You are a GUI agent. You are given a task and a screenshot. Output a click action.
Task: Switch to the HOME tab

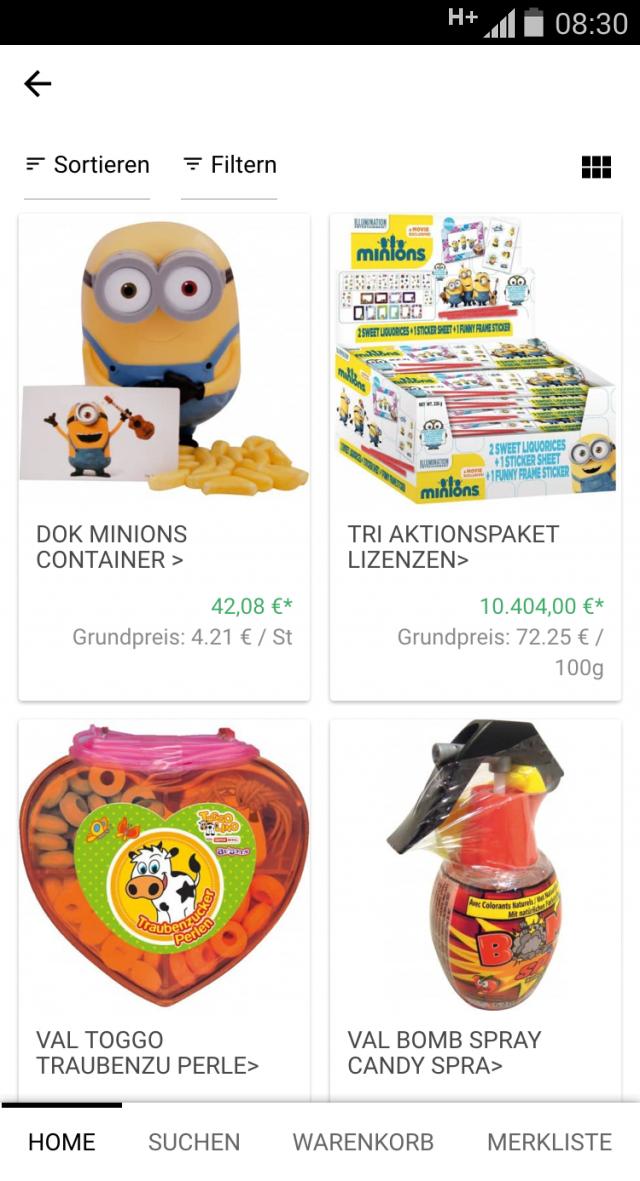pos(62,1142)
